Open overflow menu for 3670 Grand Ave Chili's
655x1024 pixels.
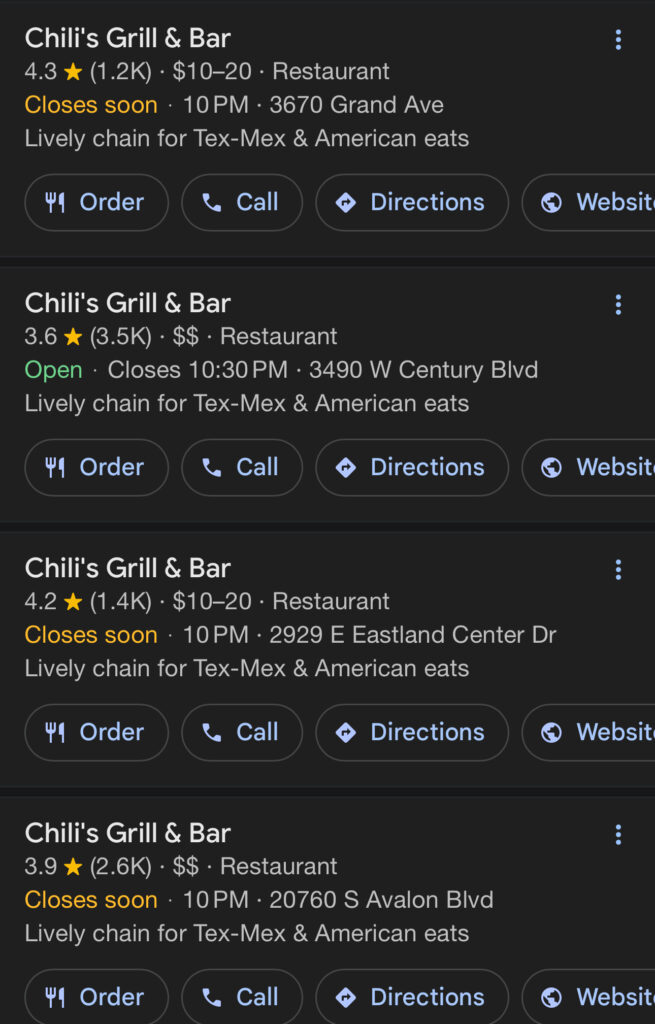618,40
